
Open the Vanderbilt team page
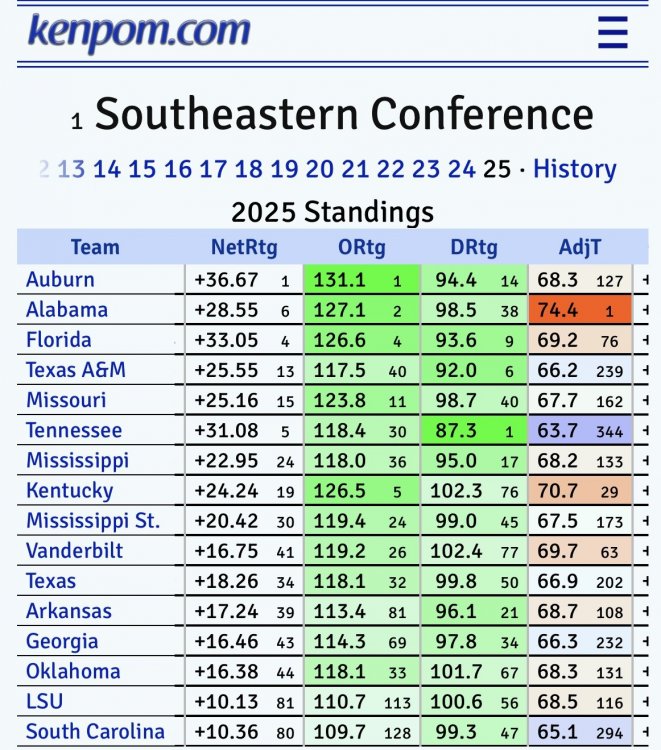[73, 551]
